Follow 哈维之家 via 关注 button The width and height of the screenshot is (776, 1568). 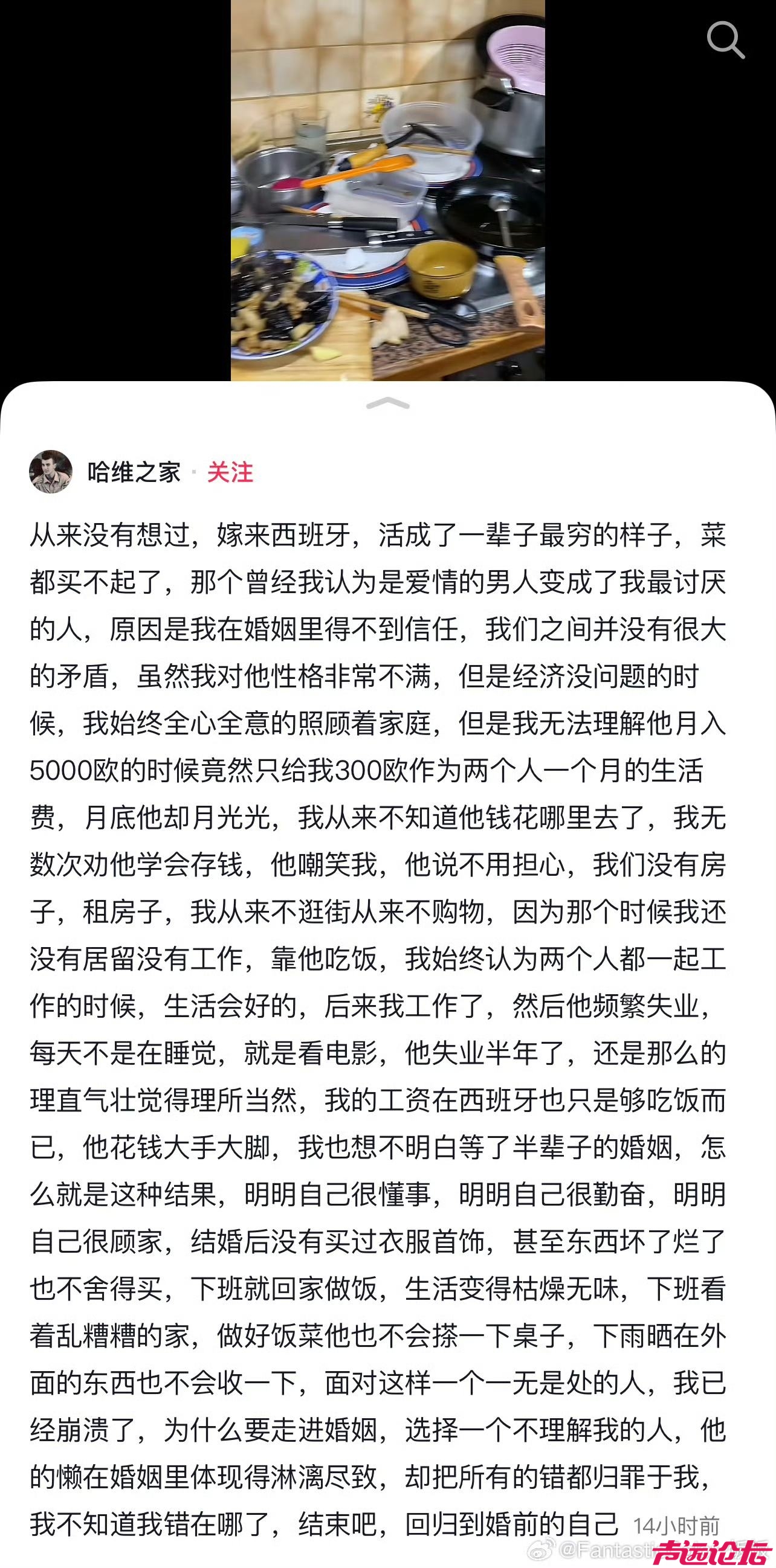coord(230,472)
